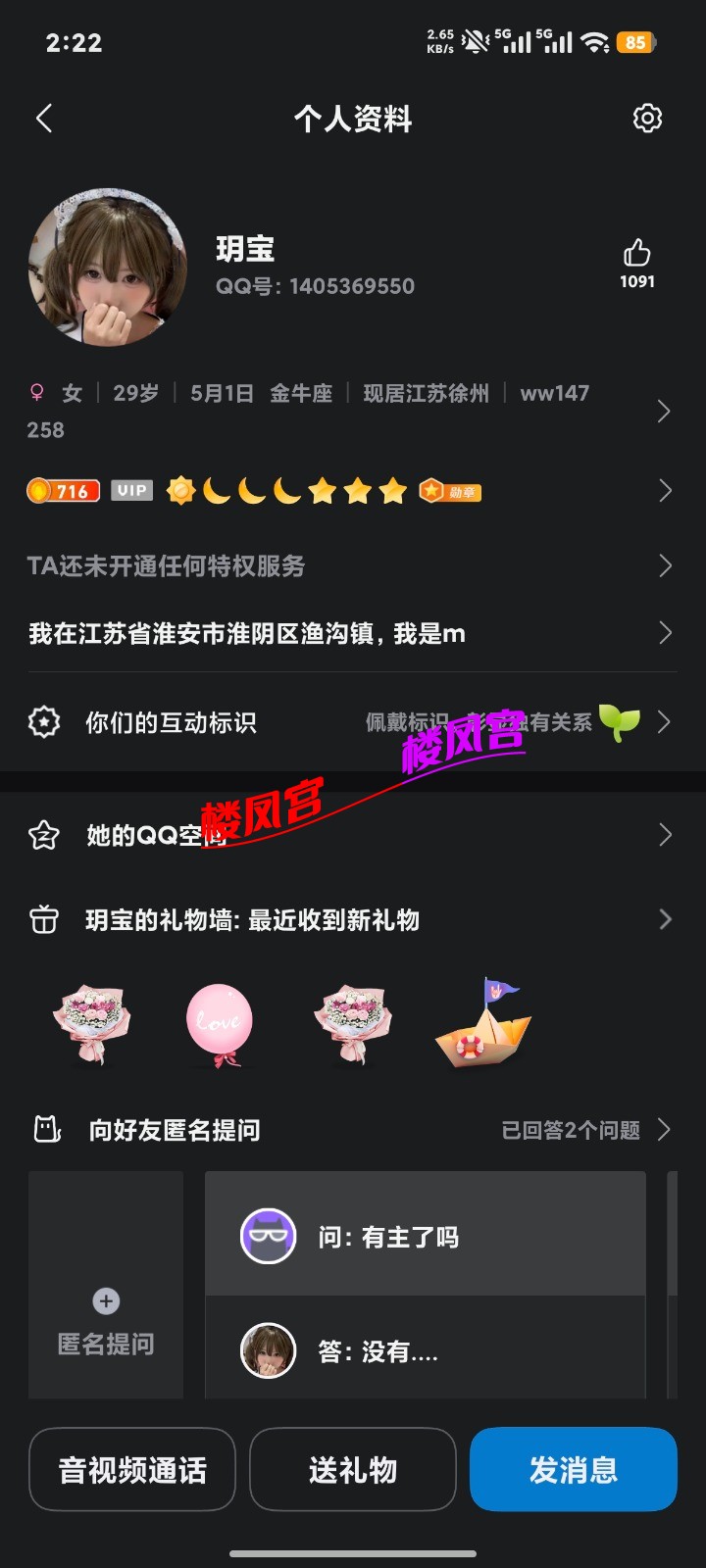The width and height of the screenshot is (706, 1568).
Task: Open 已回答2个问题 list
Action: (x=584, y=1130)
